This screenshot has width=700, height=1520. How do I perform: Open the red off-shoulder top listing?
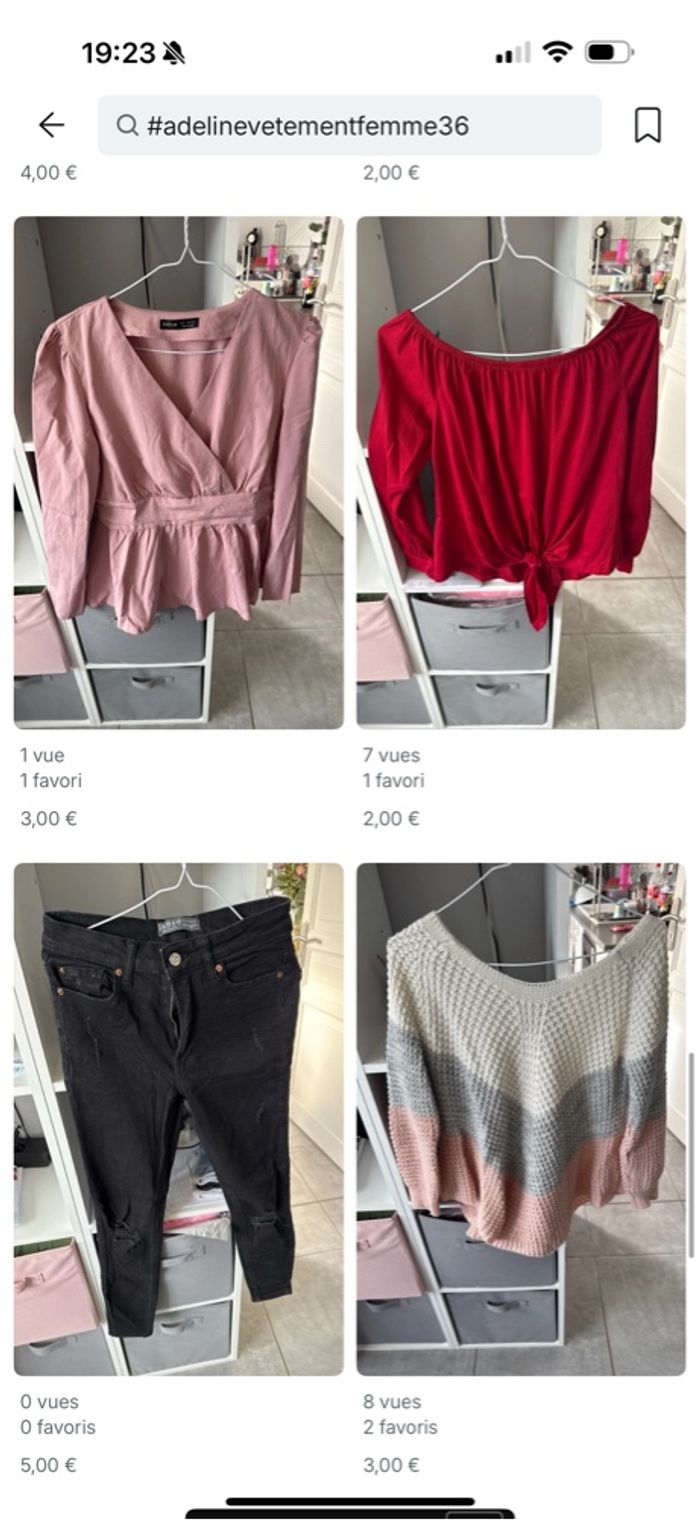[x=521, y=472]
